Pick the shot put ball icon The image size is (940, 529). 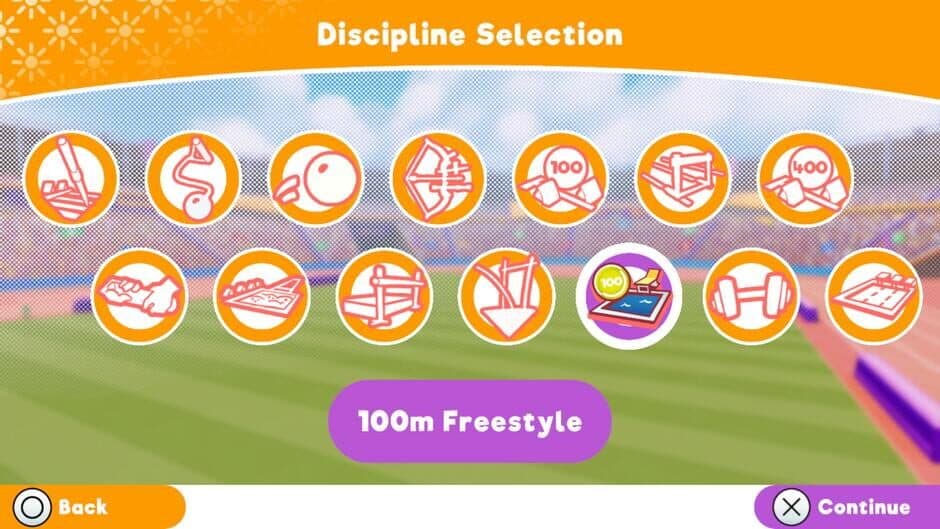coord(315,179)
